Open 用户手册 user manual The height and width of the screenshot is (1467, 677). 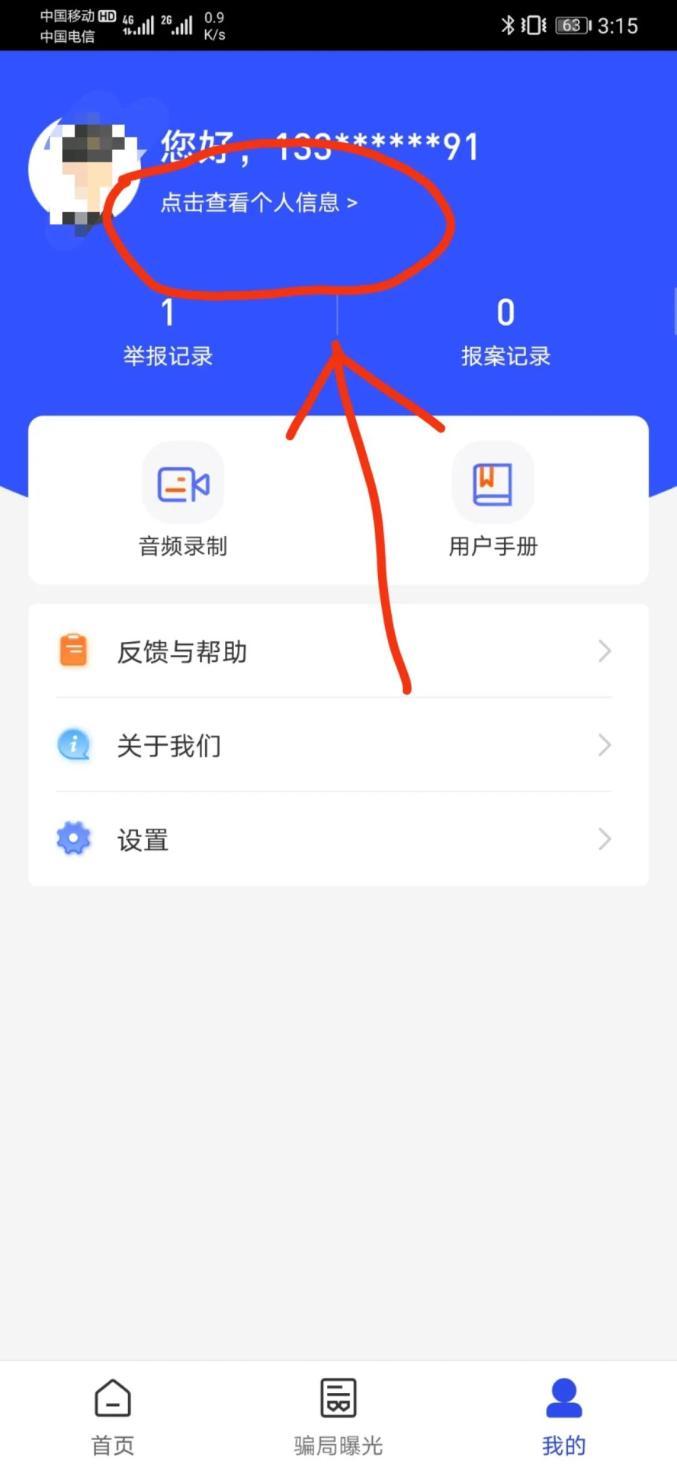pyautogui.click(x=493, y=500)
